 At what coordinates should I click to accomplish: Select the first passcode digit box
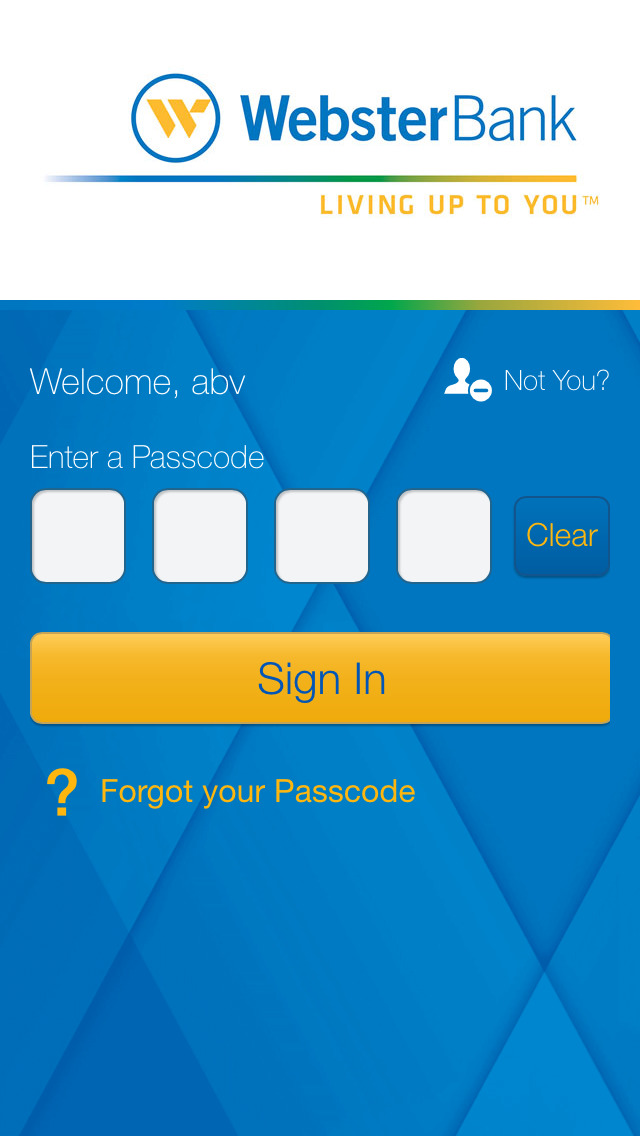tap(78, 536)
